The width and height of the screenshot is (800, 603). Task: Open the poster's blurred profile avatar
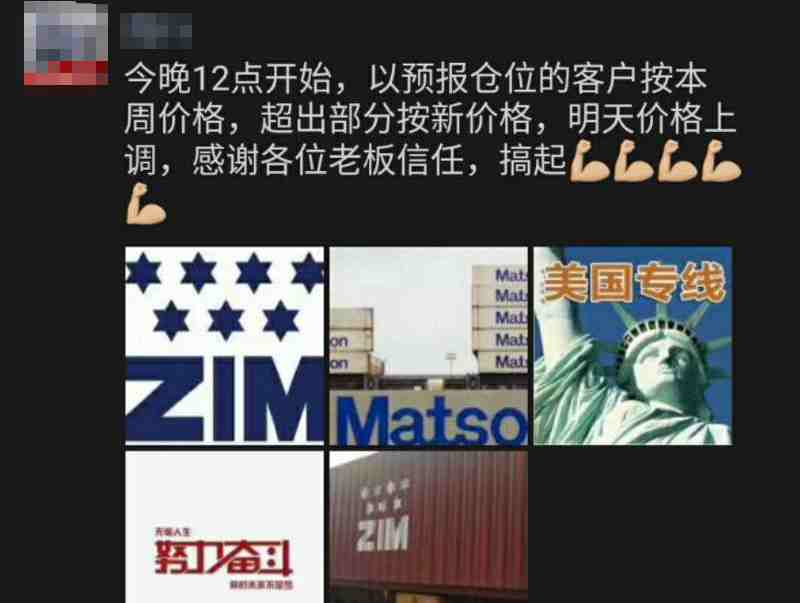(66, 45)
